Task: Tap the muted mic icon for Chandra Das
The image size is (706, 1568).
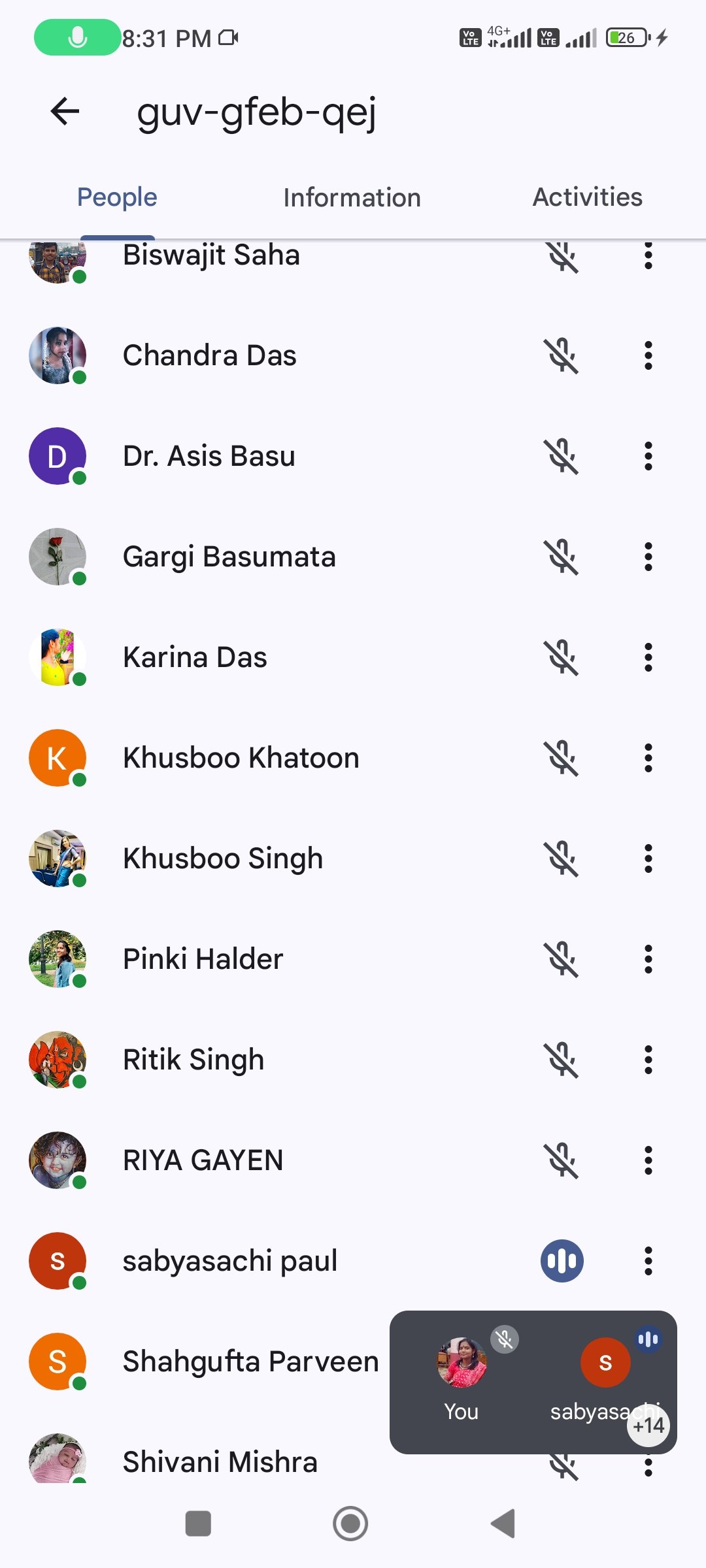Action: (x=562, y=355)
